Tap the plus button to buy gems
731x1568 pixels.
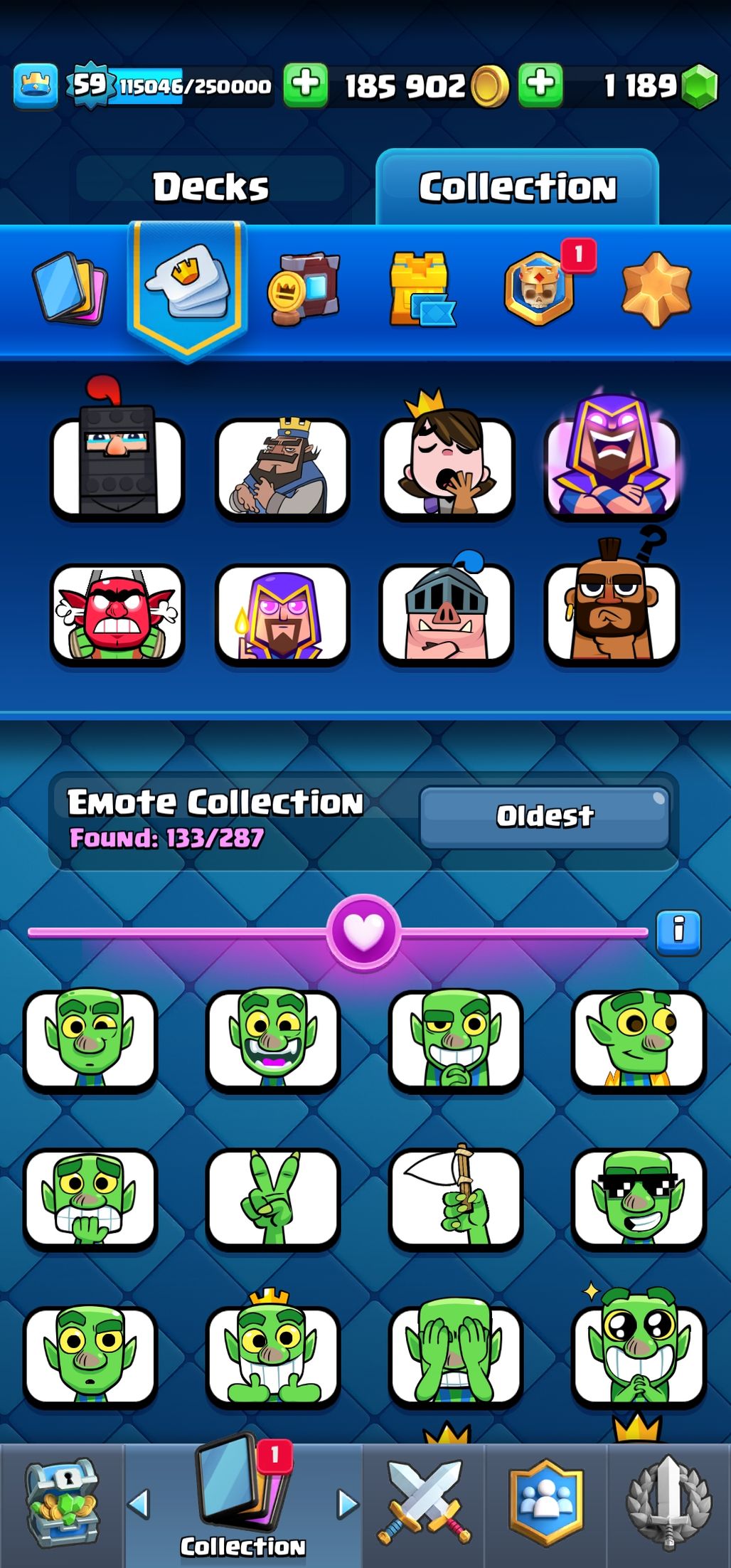point(540,85)
